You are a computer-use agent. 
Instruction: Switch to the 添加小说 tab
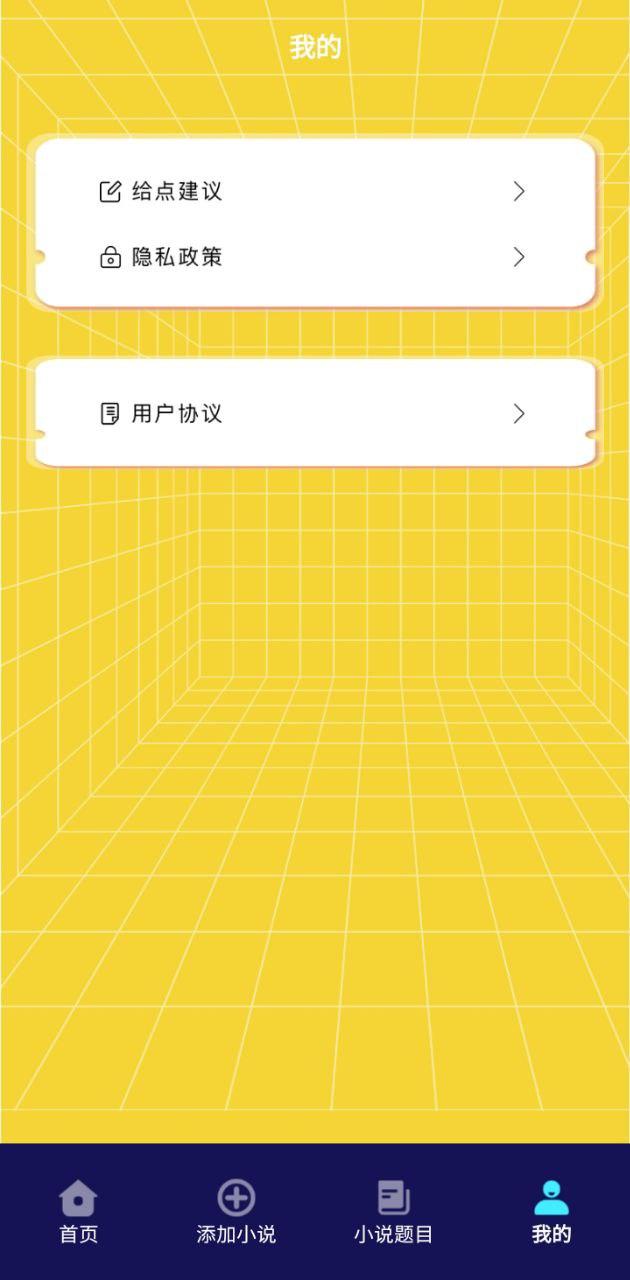tap(236, 1211)
